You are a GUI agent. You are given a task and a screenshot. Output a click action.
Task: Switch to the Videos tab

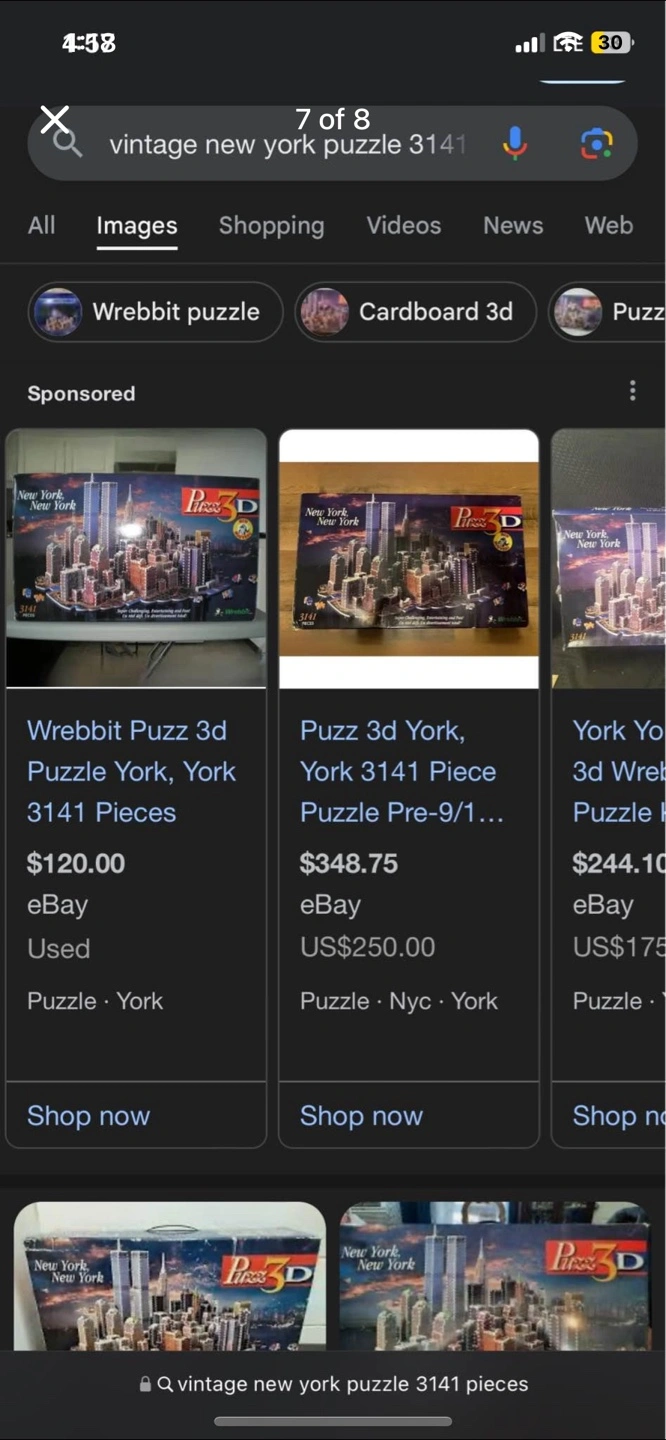click(404, 226)
